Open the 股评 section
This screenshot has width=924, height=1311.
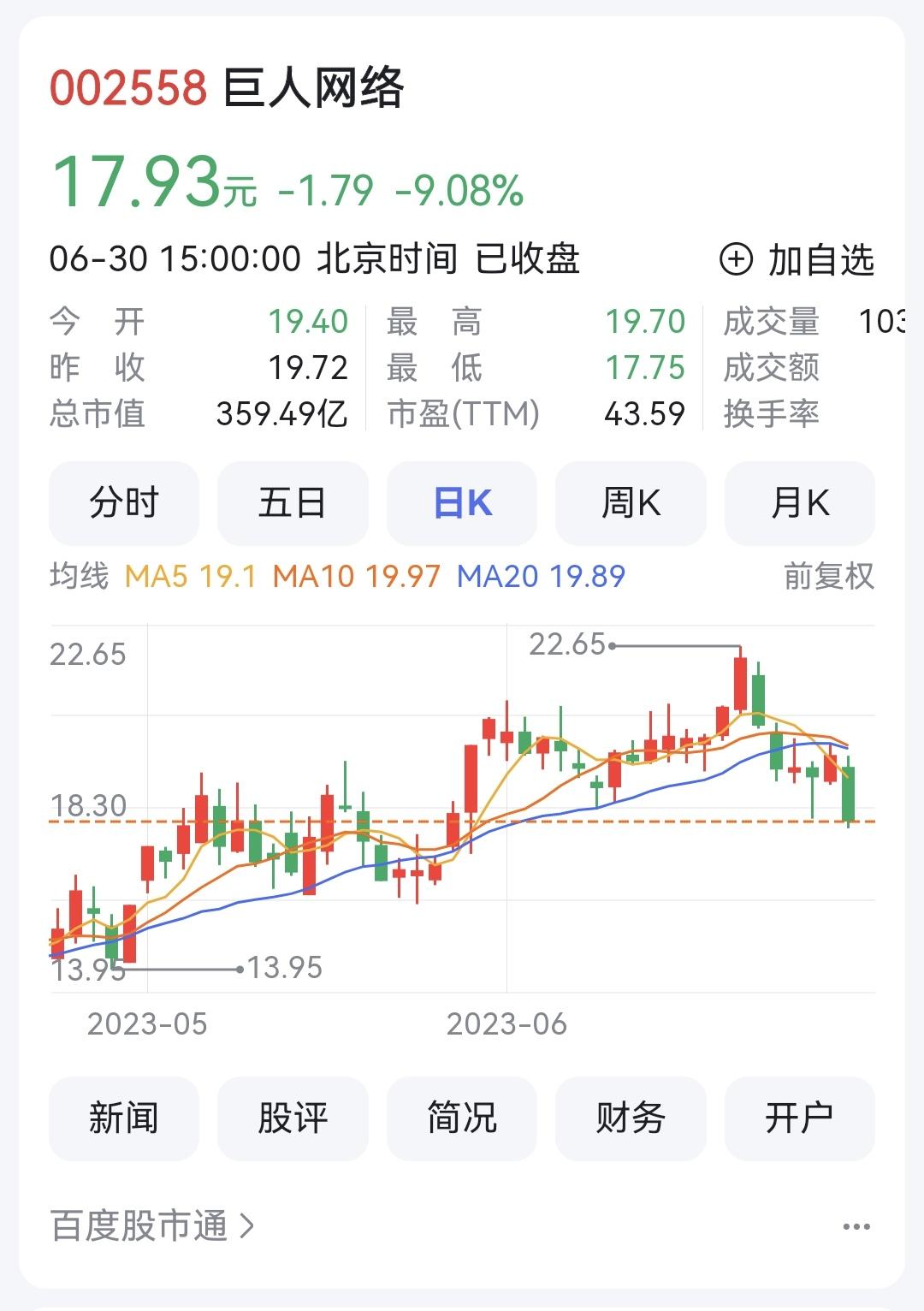[x=293, y=1118]
